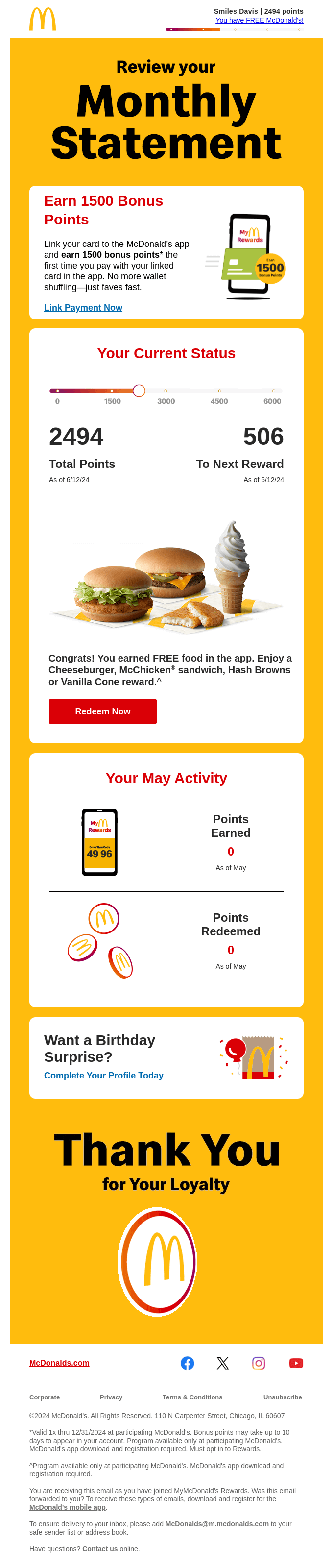
Task: Open the Corporate footer link
Action: [45, 1397]
